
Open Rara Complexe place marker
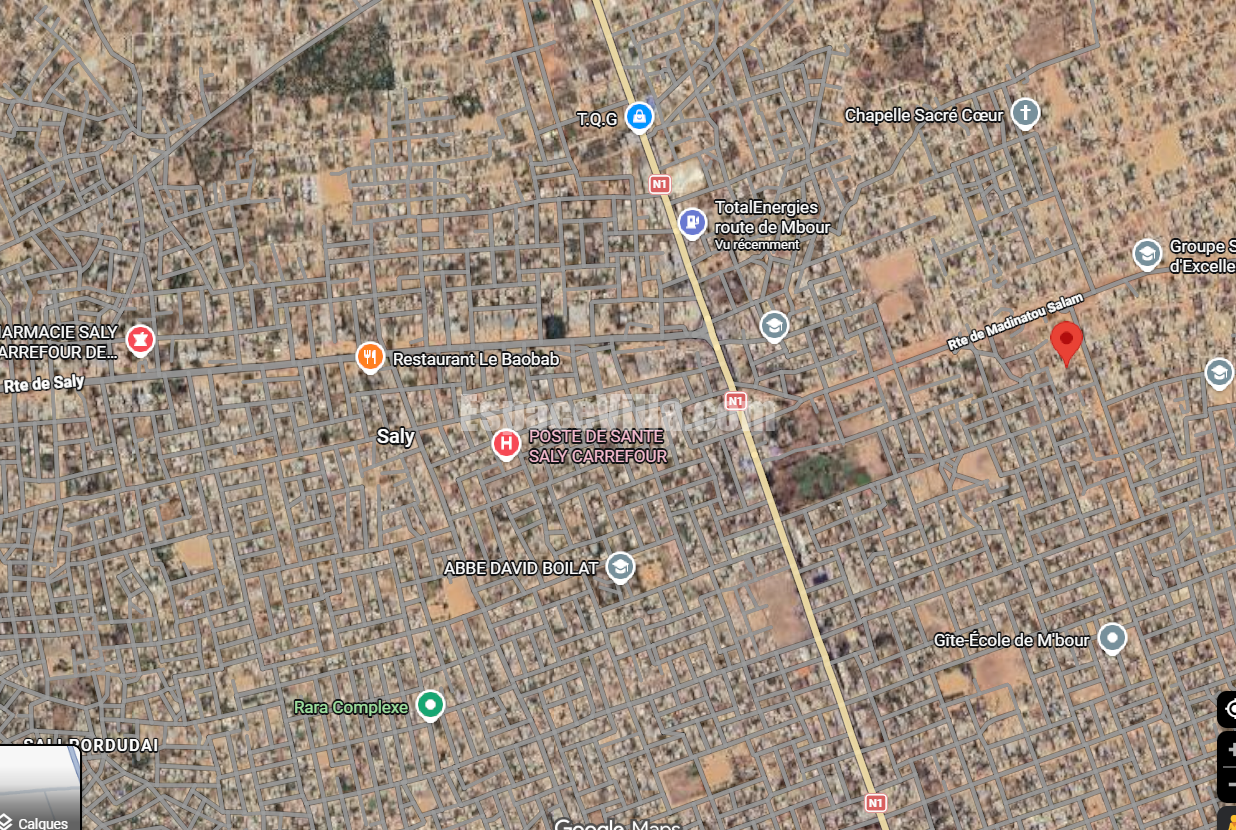coord(431,705)
